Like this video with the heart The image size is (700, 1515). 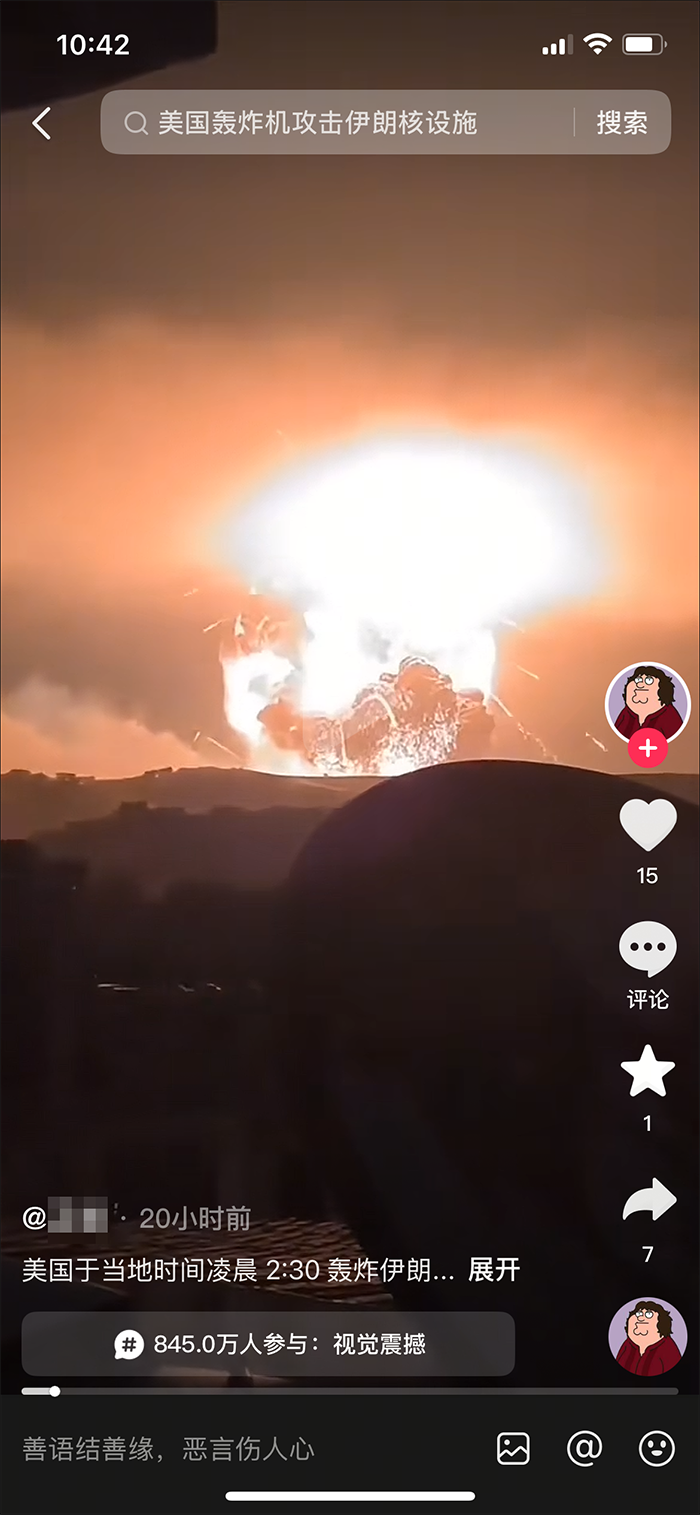[648, 826]
